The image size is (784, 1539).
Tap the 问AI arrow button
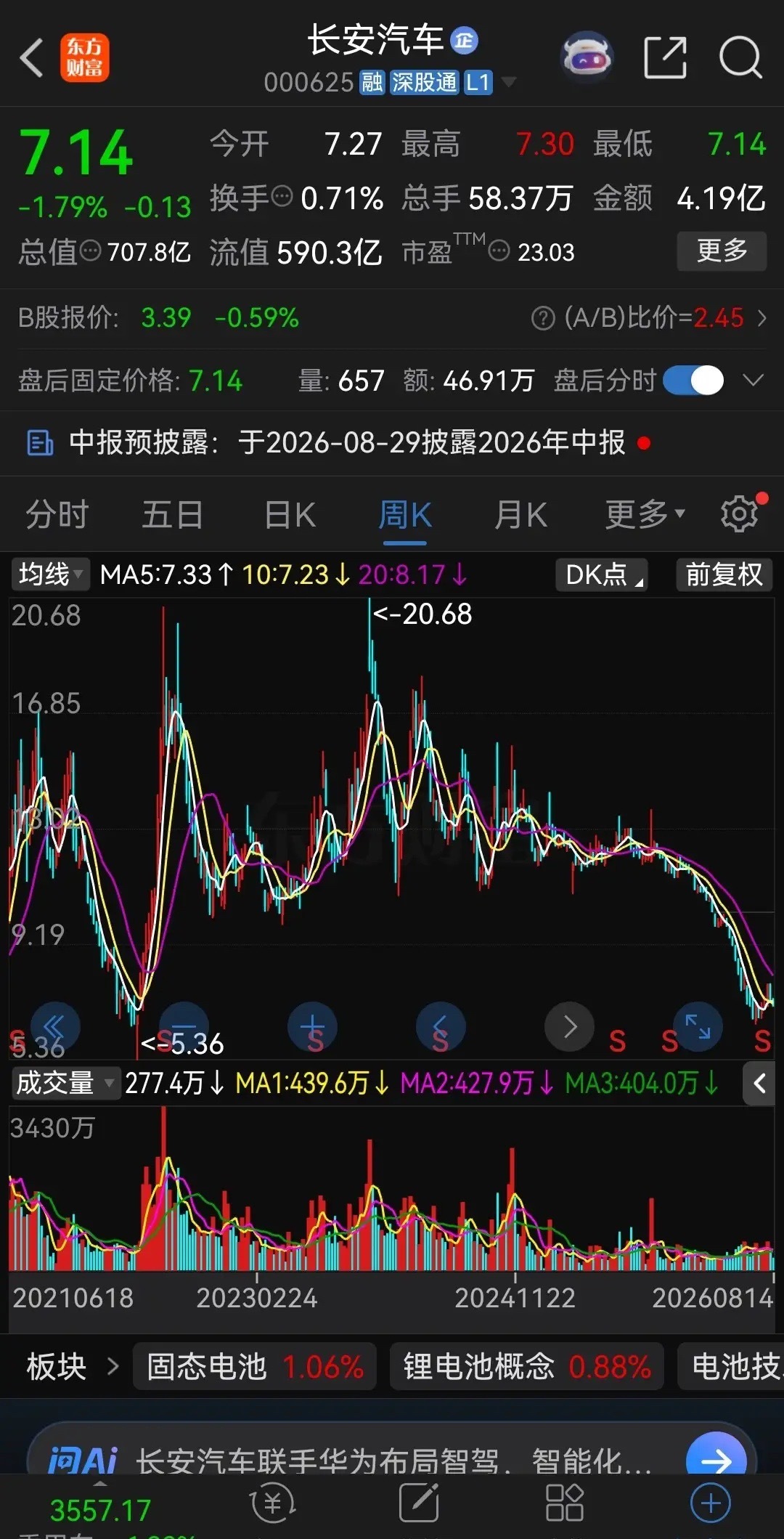coord(716,1460)
